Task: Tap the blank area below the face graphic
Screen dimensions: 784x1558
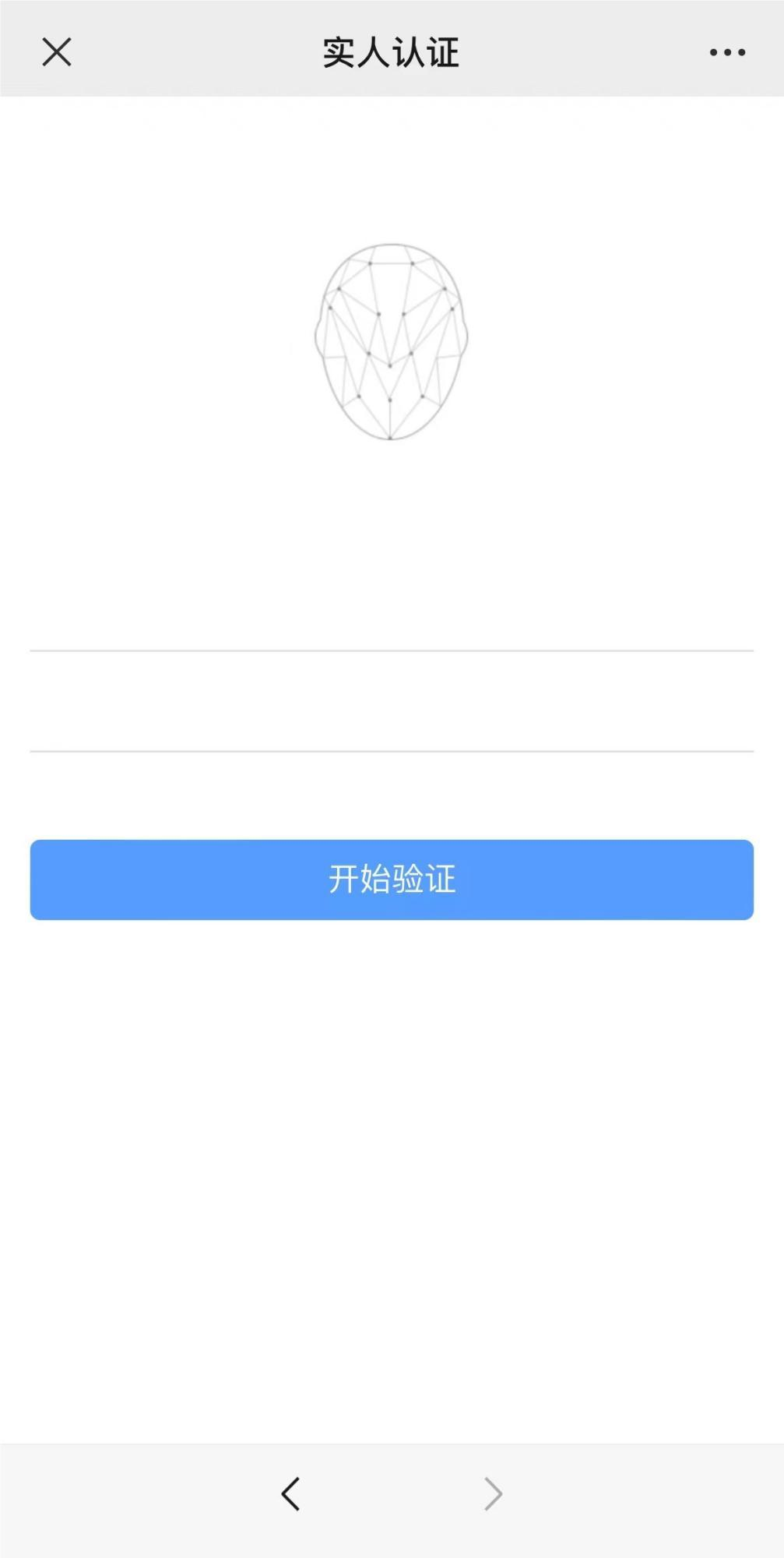Action: [392, 530]
